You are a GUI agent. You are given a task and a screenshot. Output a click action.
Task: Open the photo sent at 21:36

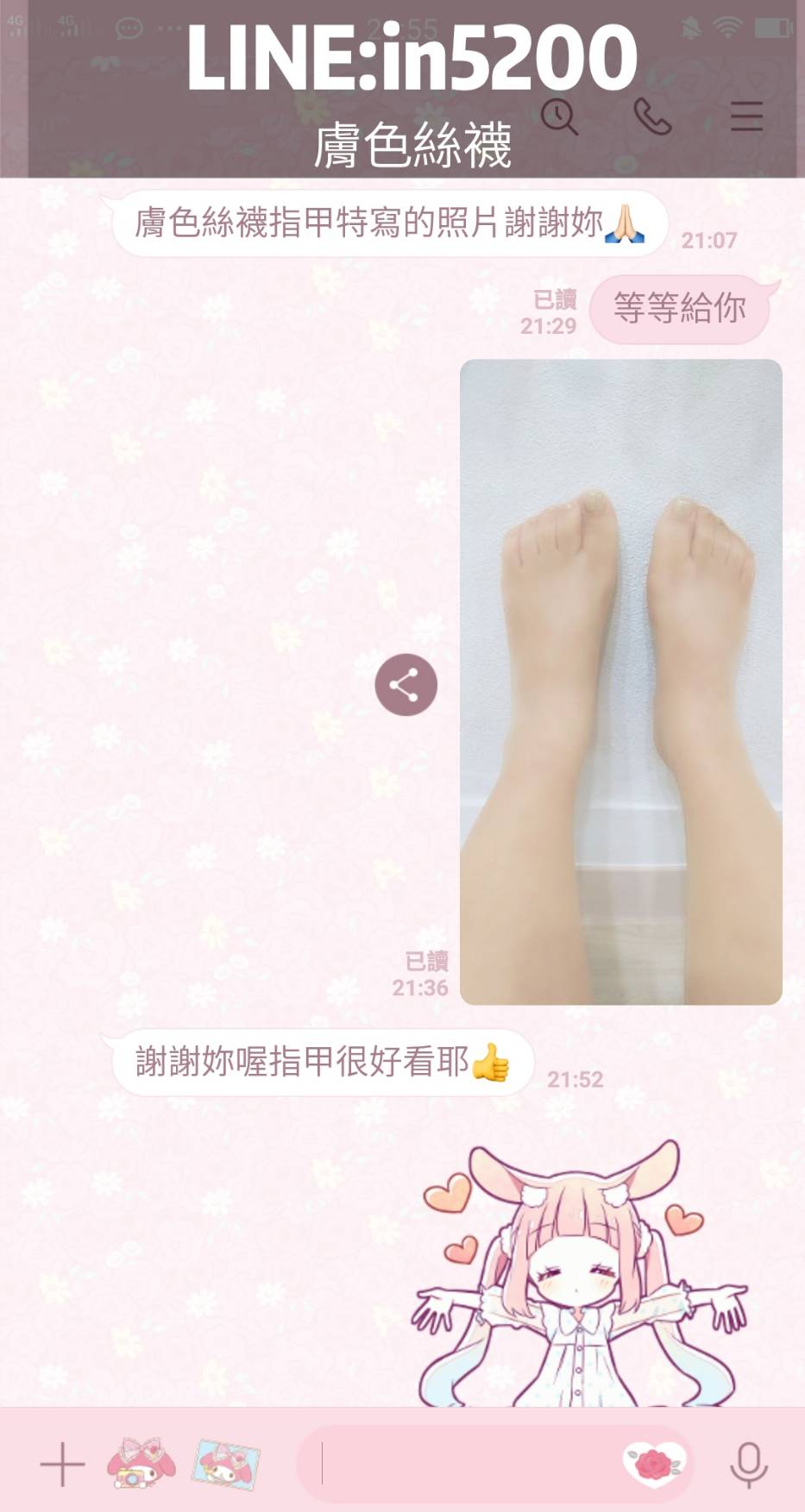pos(620,681)
